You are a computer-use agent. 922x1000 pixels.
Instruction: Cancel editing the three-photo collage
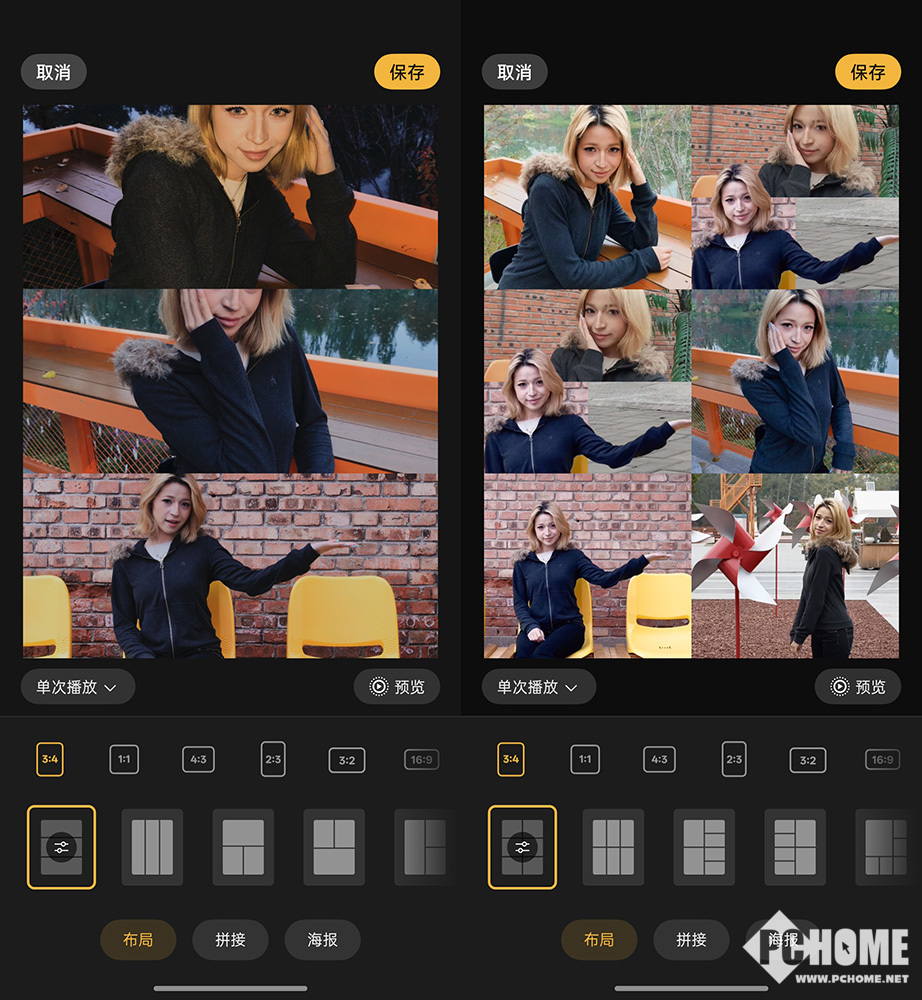coord(53,72)
